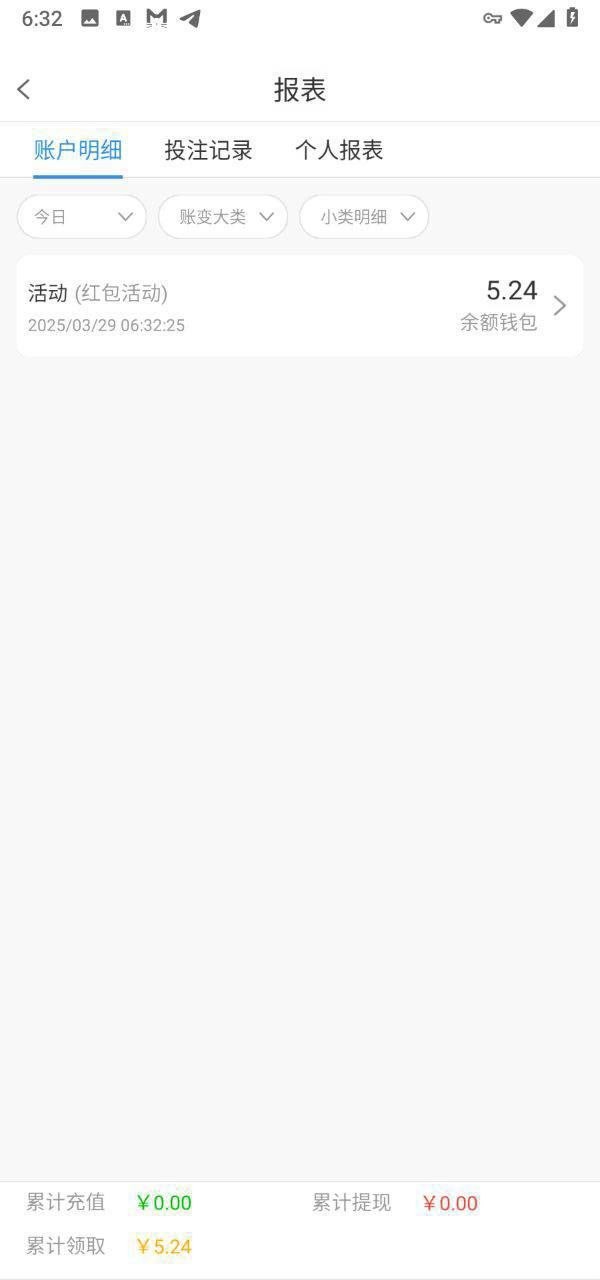Open the 活动 (红包活动) 5.24 record
The image size is (600, 1280).
[x=300, y=306]
